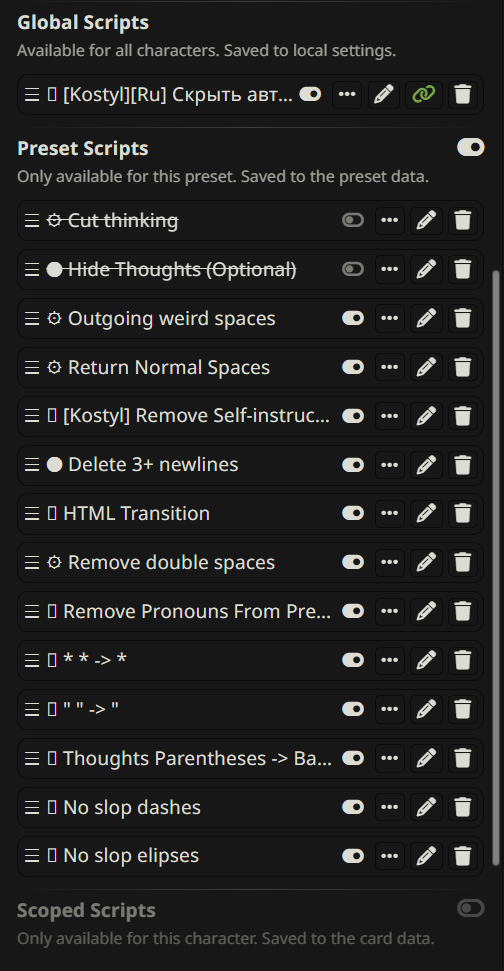Viewport: 504px width, 971px height.
Task: Tap the green link icon on global script
Action: (424, 95)
